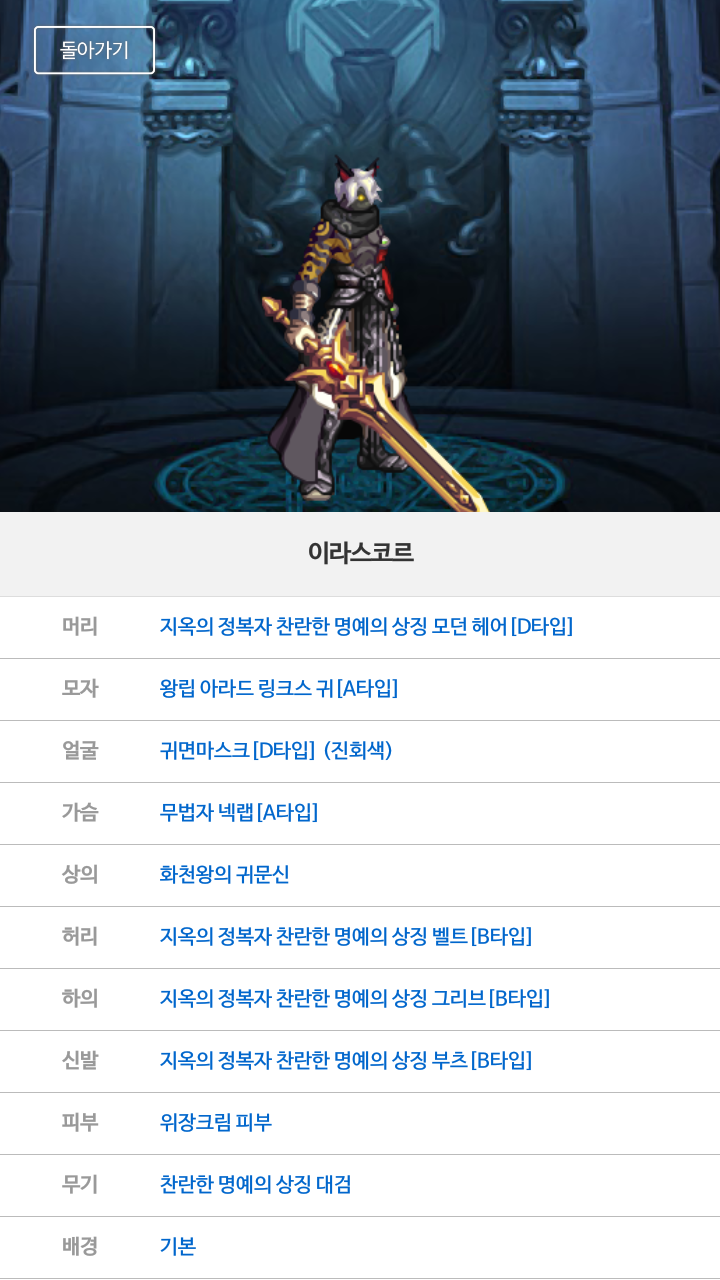Open the 찬란한 명예의 상징 대검 weapon link
The image size is (720, 1280).
point(256,1185)
